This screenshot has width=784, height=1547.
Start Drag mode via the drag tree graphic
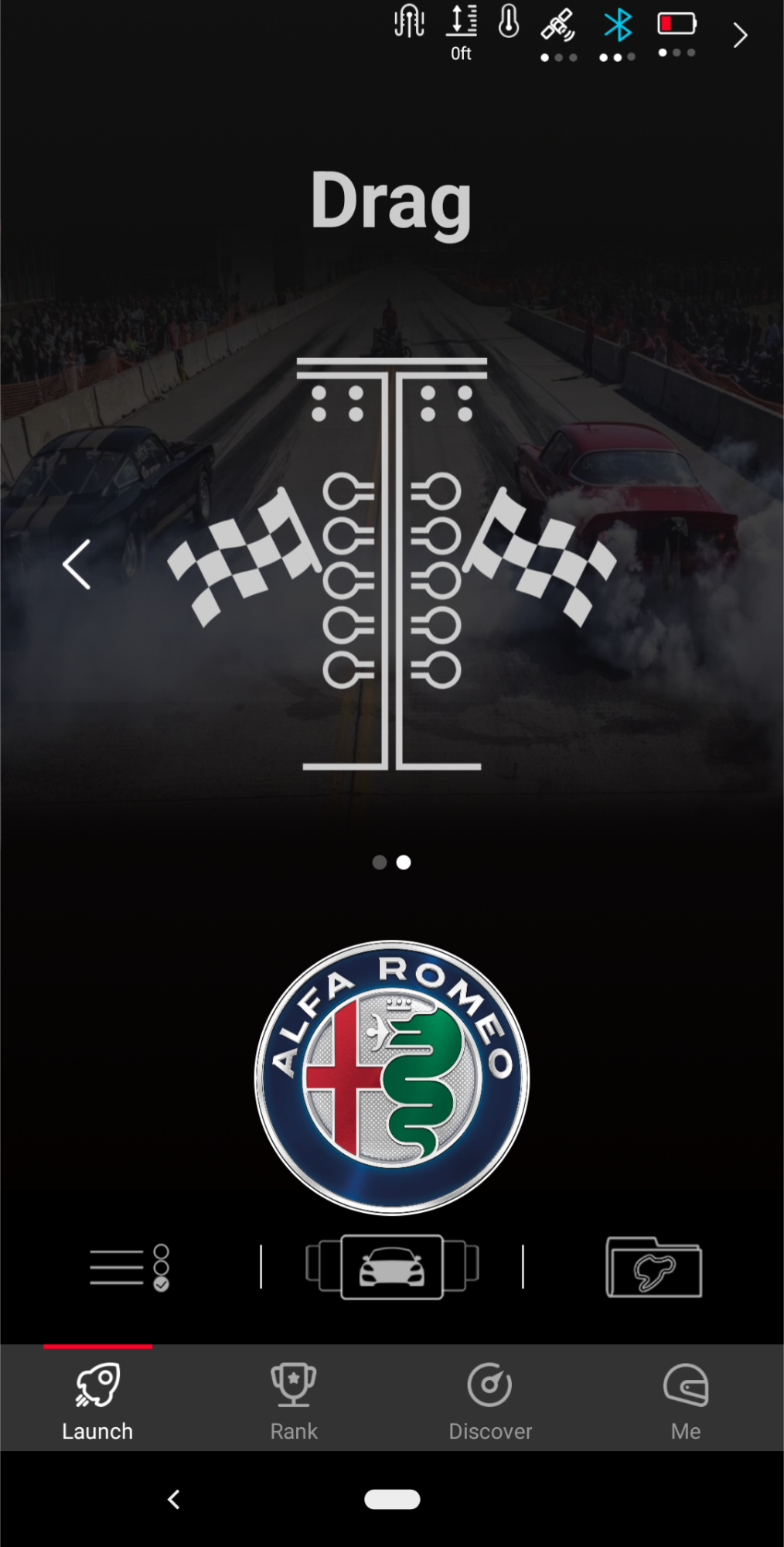pyautogui.click(x=392, y=564)
